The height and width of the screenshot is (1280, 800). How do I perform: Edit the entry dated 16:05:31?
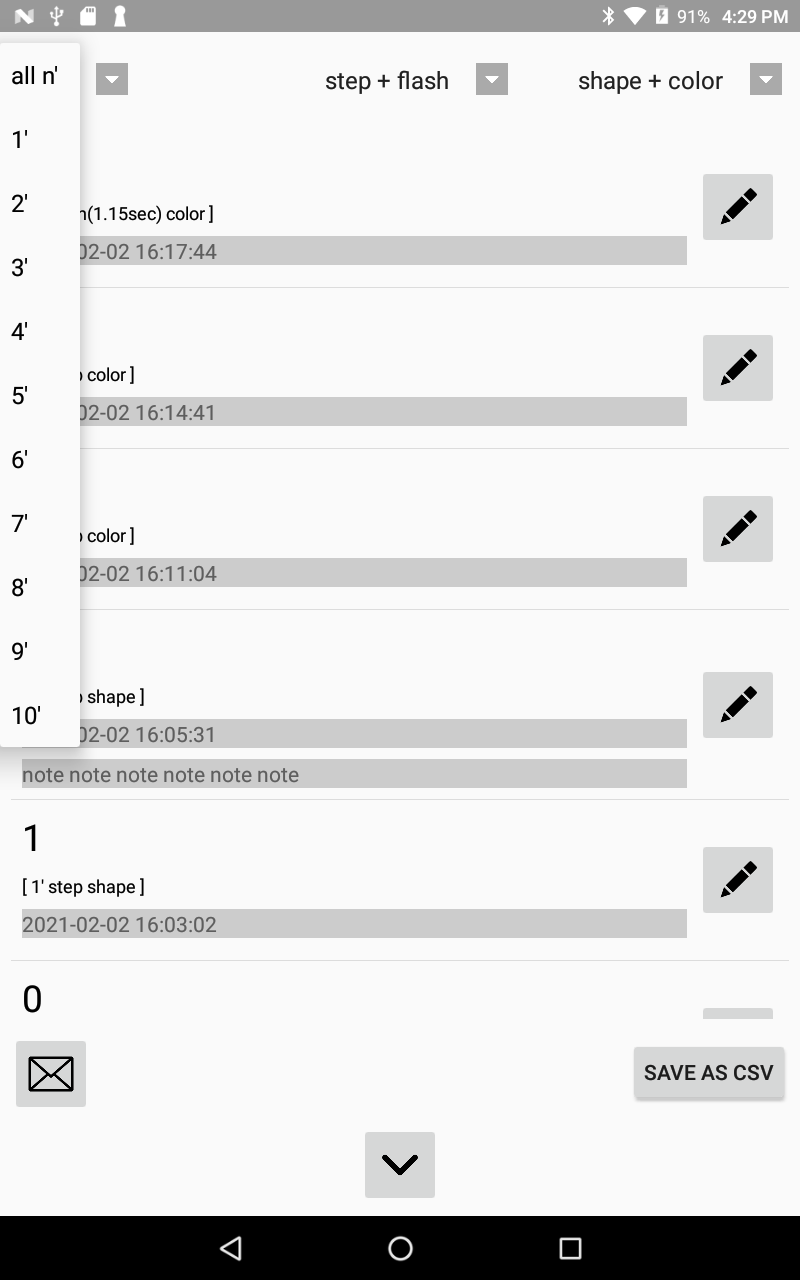tap(738, 705)
